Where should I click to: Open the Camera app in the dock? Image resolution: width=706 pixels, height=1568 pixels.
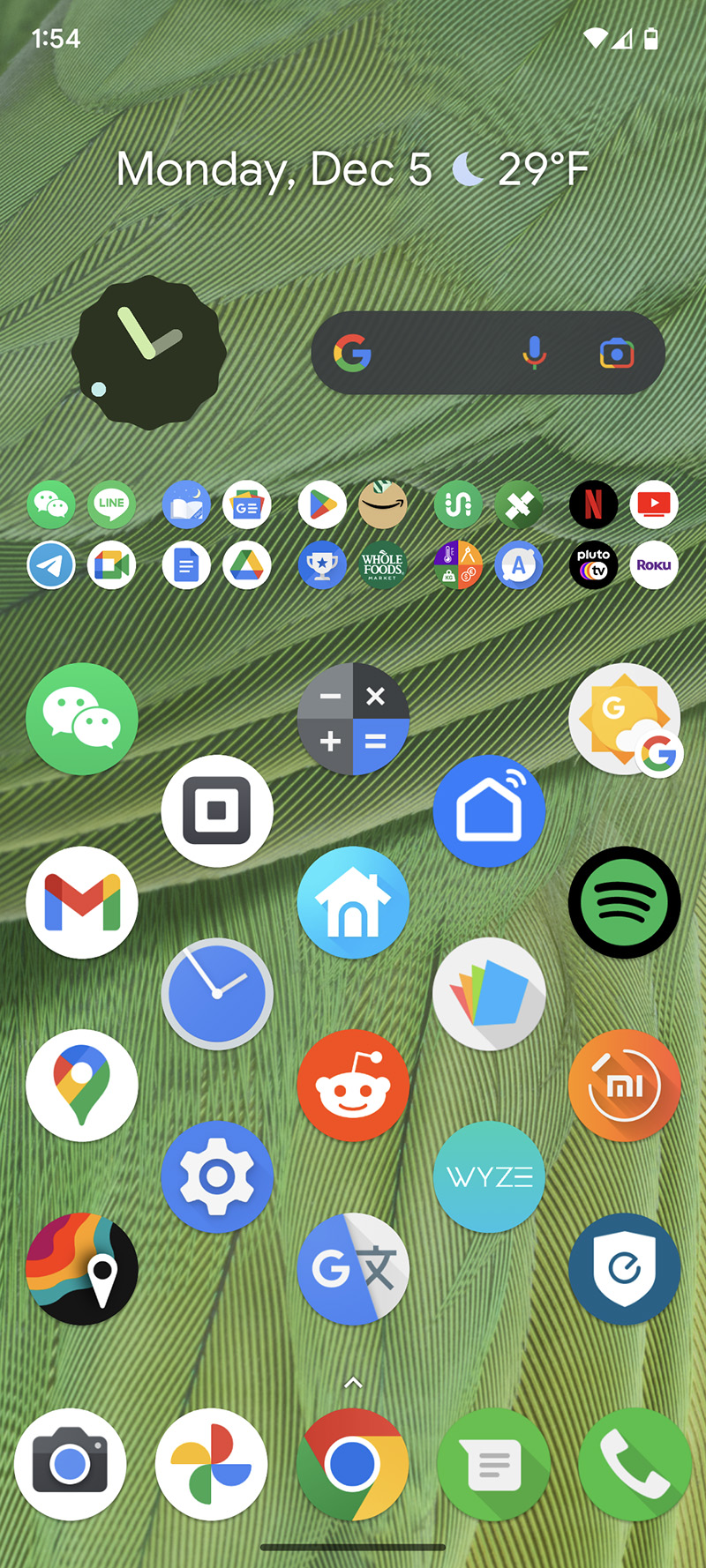tap(71, 1464)
